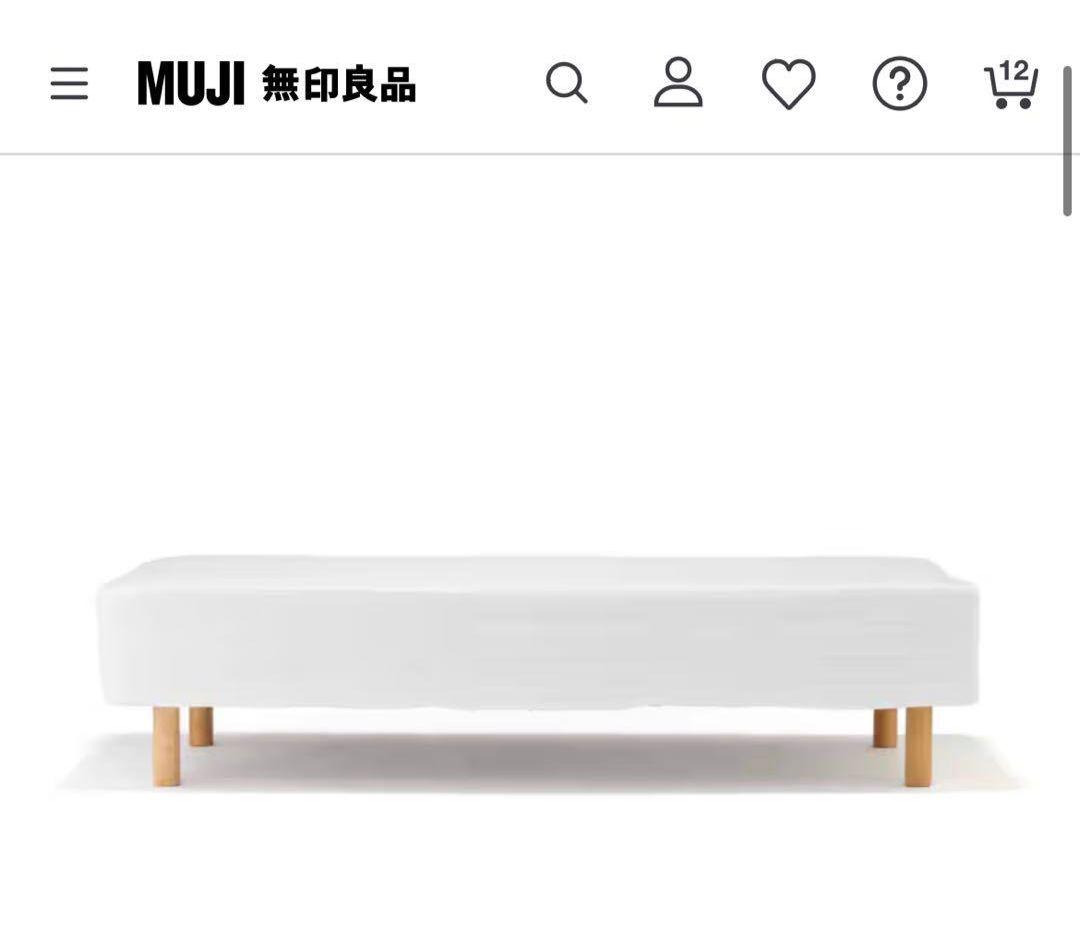This screenshot has height=935, width=1080.
Task: View the mattress bed product image
Action: 540,660
